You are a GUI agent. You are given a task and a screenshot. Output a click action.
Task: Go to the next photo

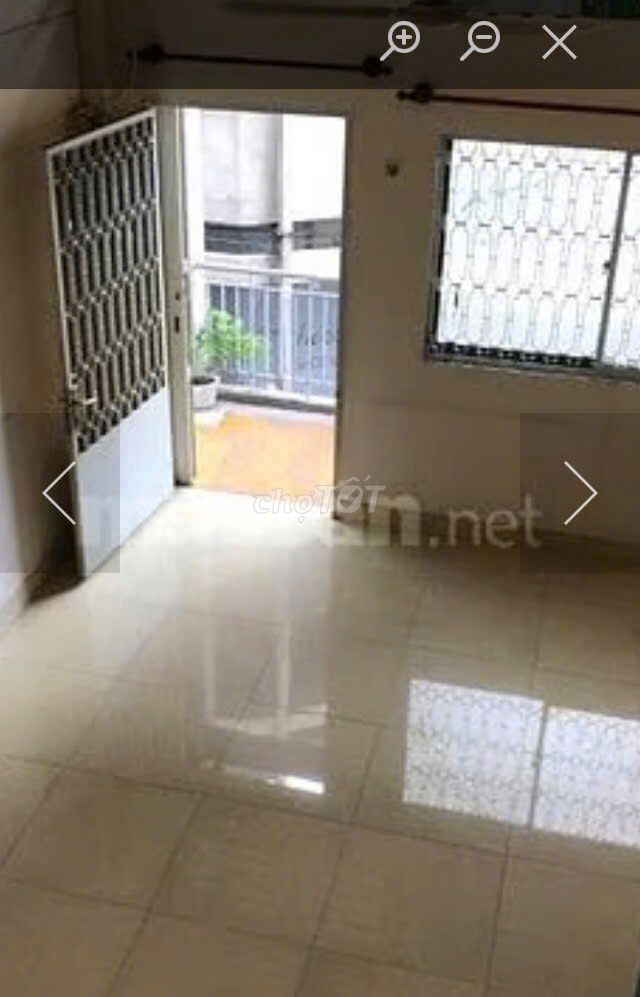click(x=580, y=493)
